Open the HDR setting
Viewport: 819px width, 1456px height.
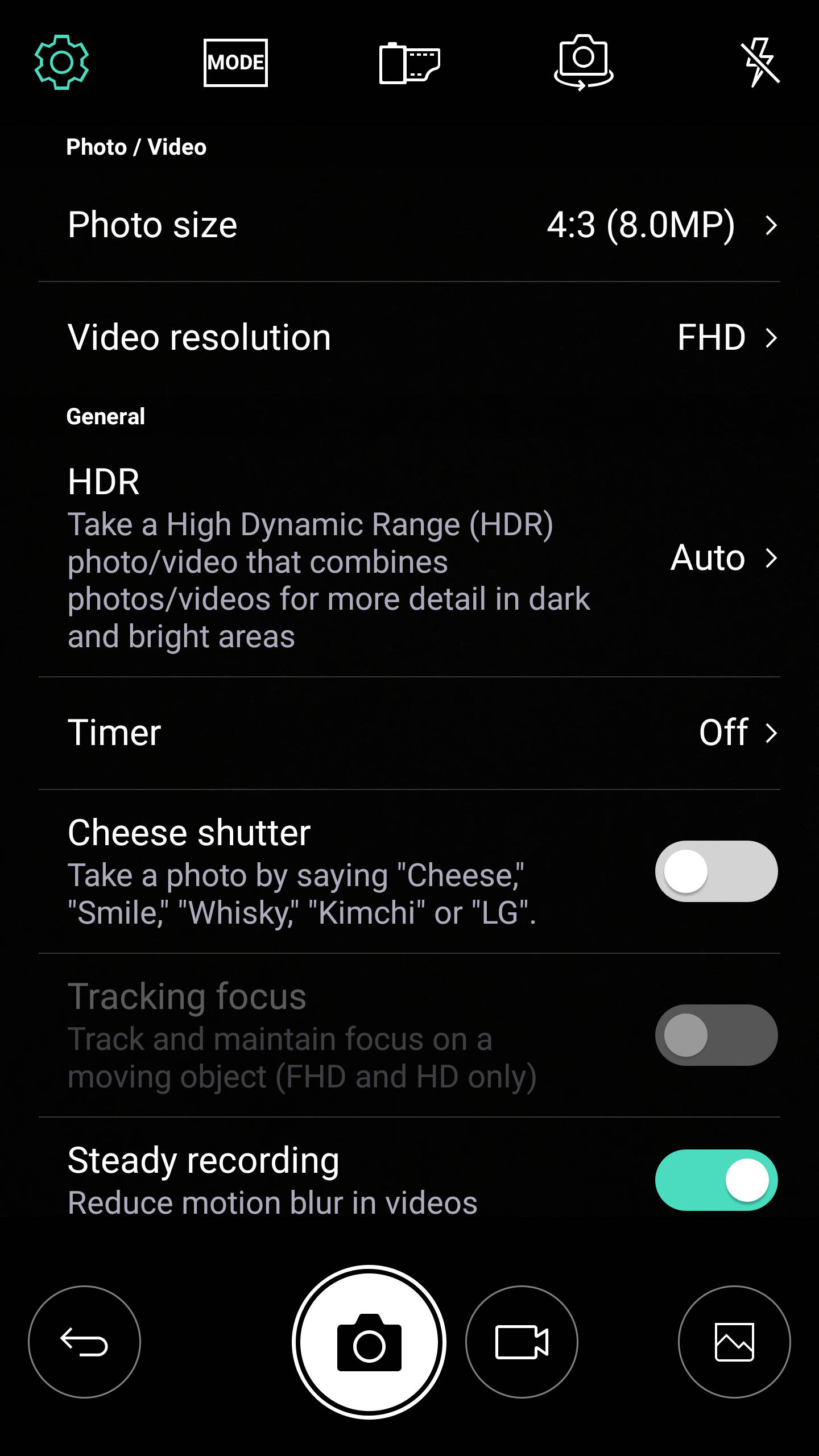[409, 558]
